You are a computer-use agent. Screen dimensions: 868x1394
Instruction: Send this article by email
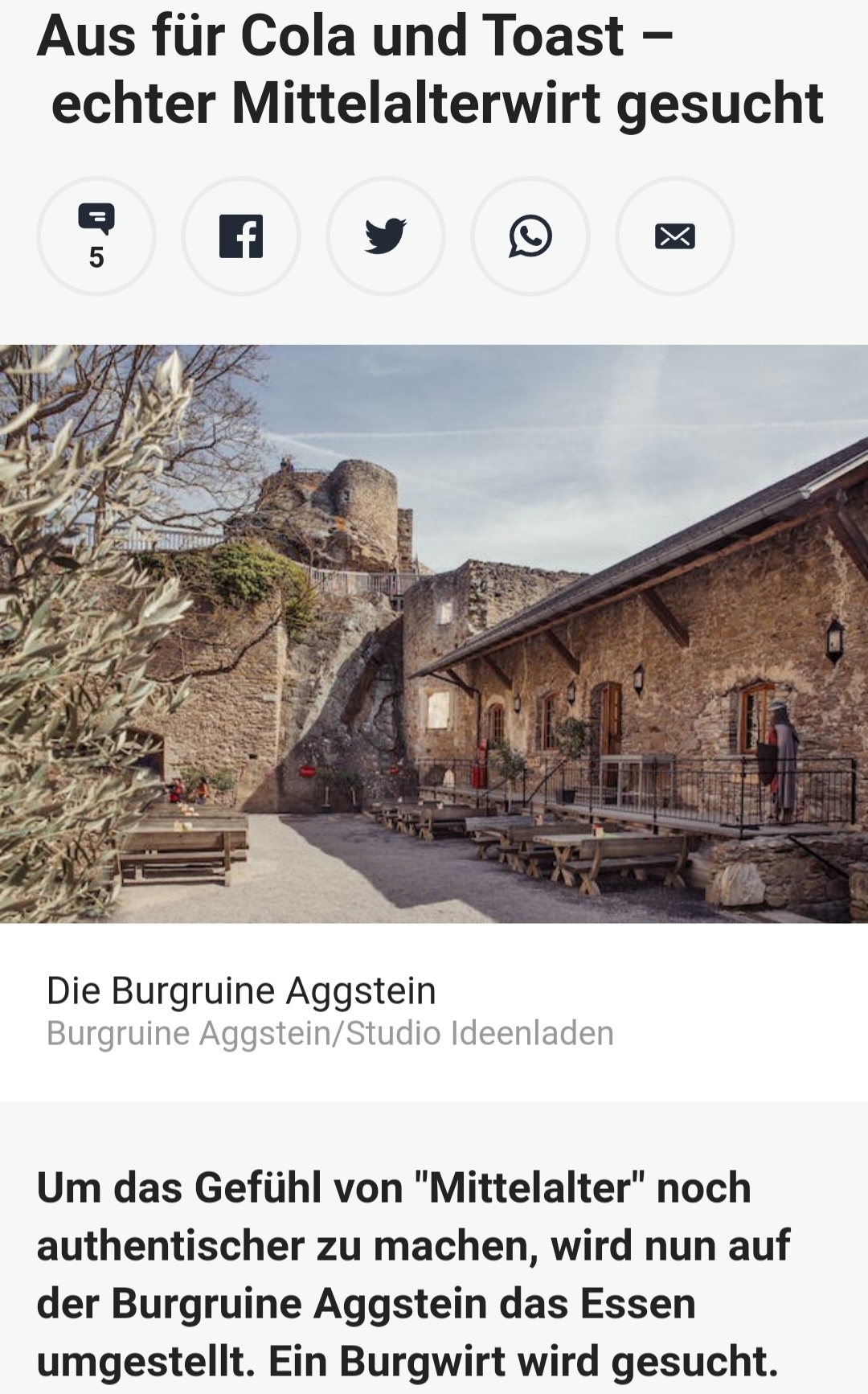point(675,236)
